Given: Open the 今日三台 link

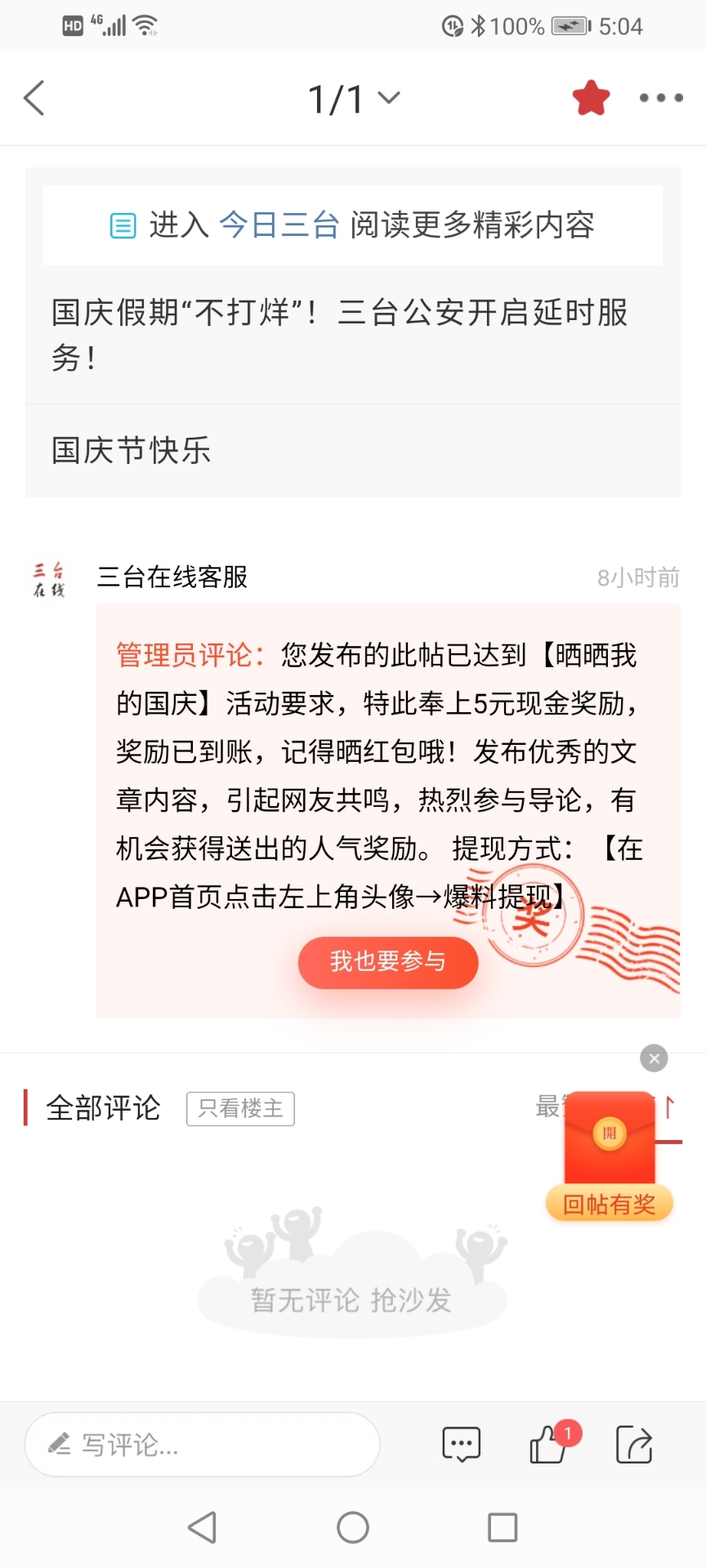Looking at the screenshot, I should [279, 225].
